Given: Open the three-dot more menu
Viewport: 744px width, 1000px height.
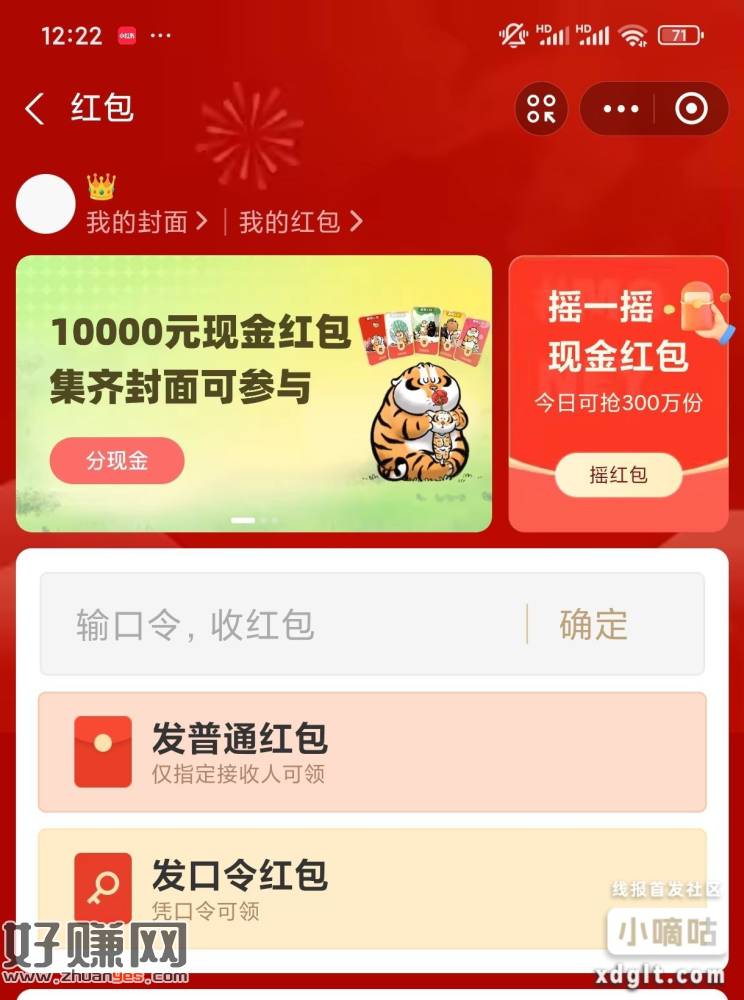Looking at the screenshot, I should click(x=620, y=109).
